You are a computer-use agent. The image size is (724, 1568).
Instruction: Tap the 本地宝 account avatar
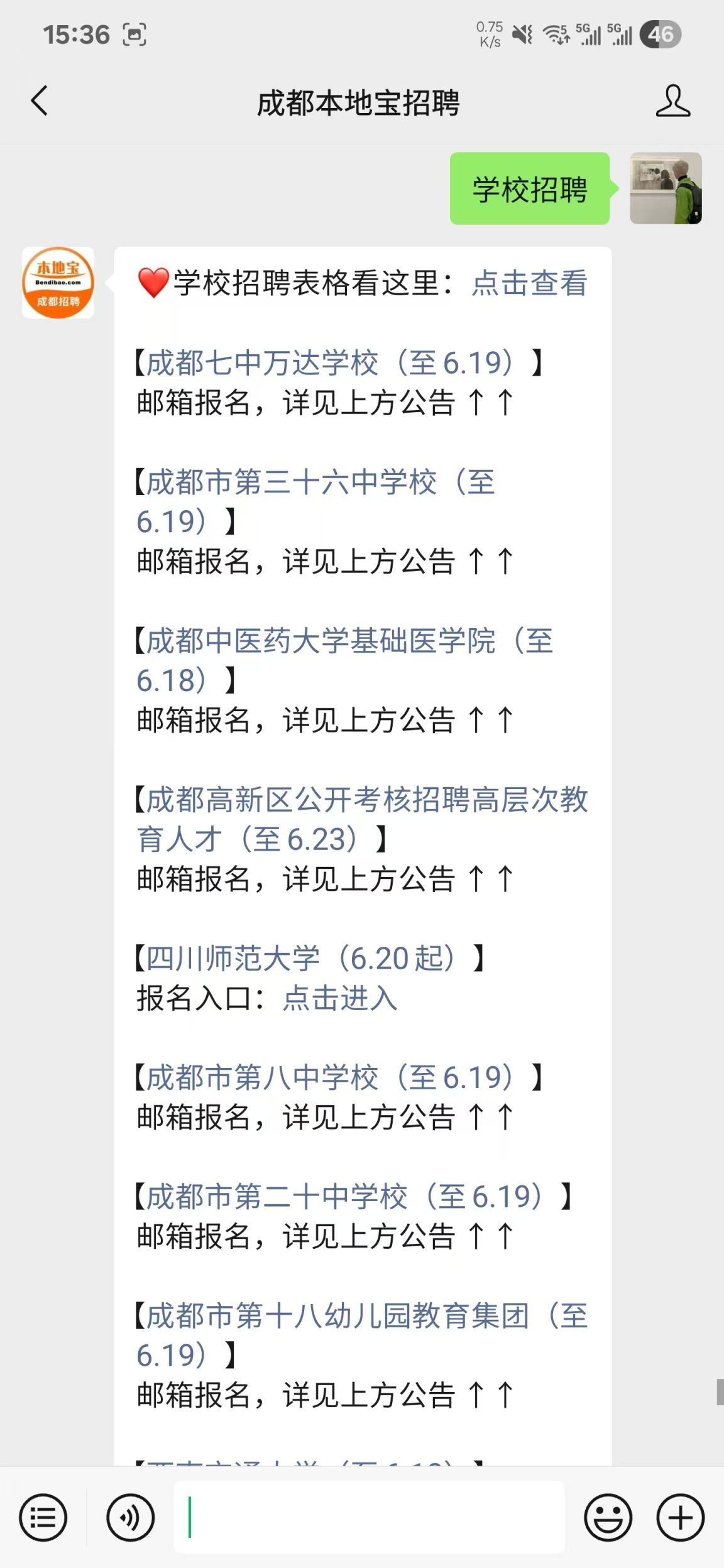tap(58, 283)
